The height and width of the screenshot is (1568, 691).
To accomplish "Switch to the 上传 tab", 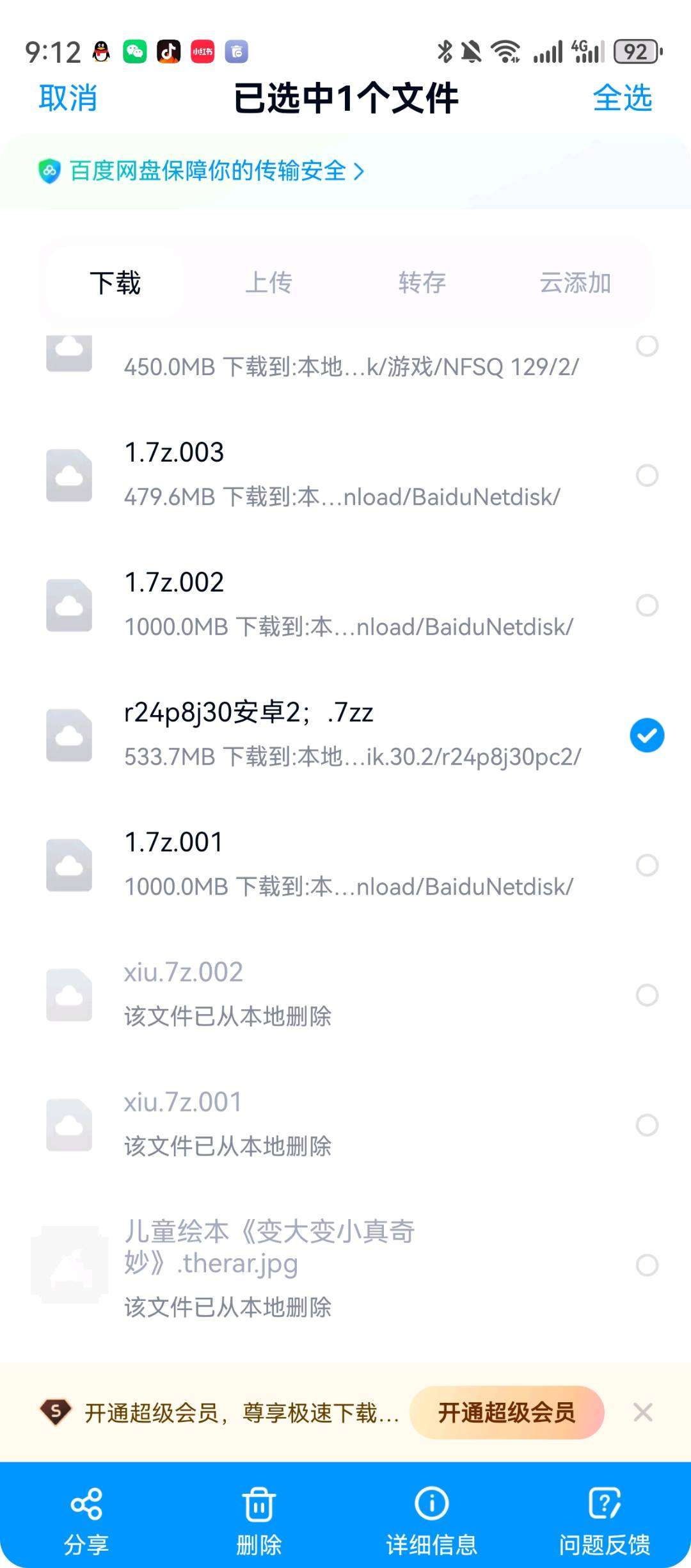I will (269, 283).
